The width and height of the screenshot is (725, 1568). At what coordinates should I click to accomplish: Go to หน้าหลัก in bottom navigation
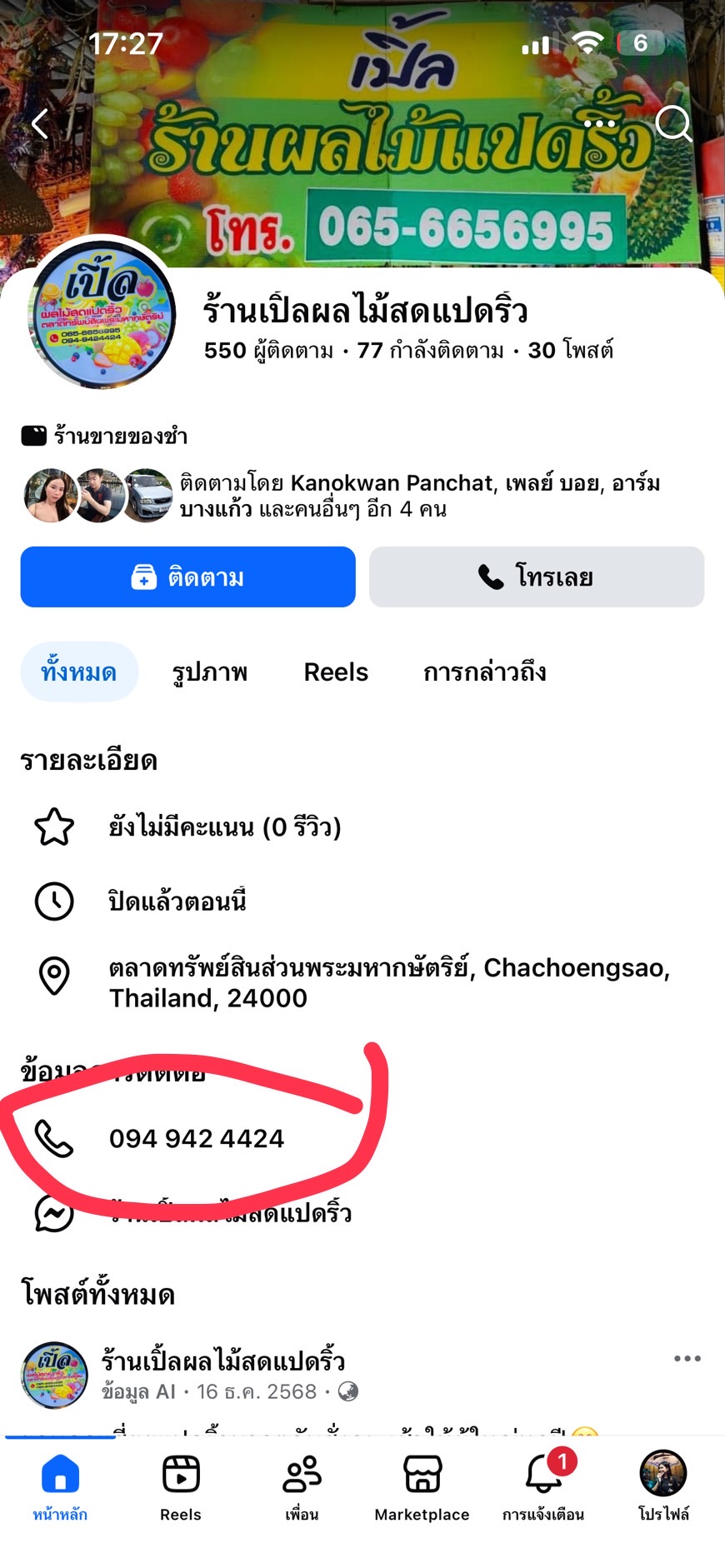pos(60,1487)
